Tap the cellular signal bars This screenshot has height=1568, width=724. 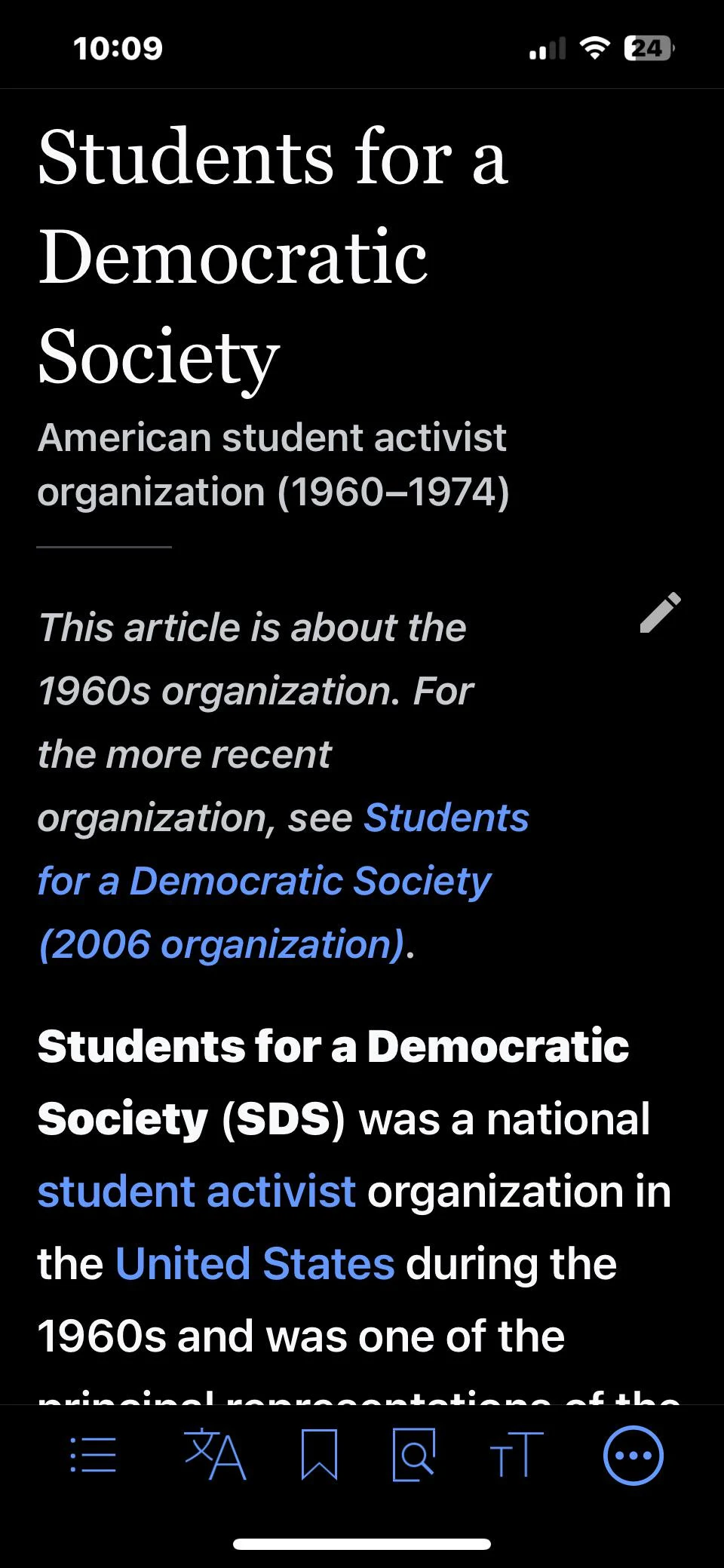click(x=547, y=48)
